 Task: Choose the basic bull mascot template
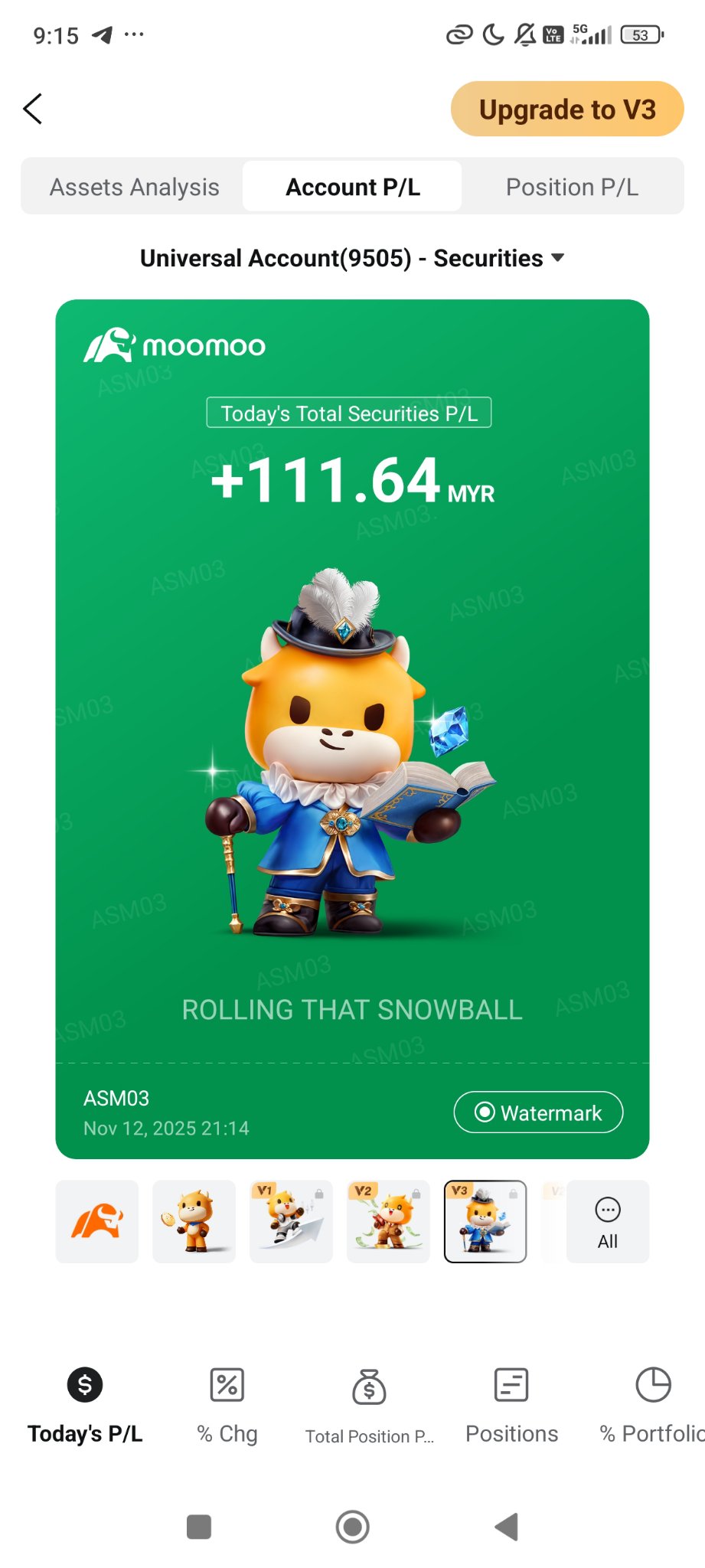194,1221
